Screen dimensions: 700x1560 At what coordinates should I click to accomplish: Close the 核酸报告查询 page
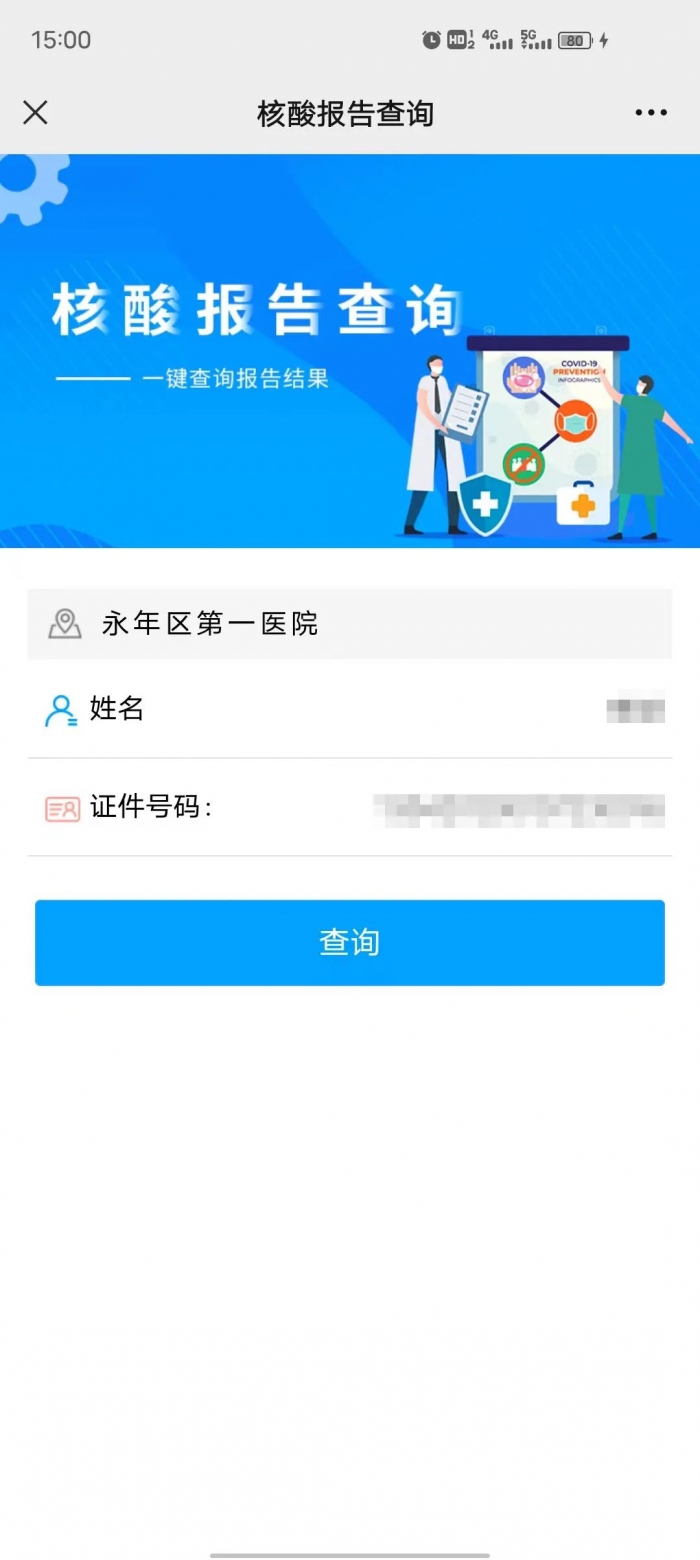click(35, 113)
